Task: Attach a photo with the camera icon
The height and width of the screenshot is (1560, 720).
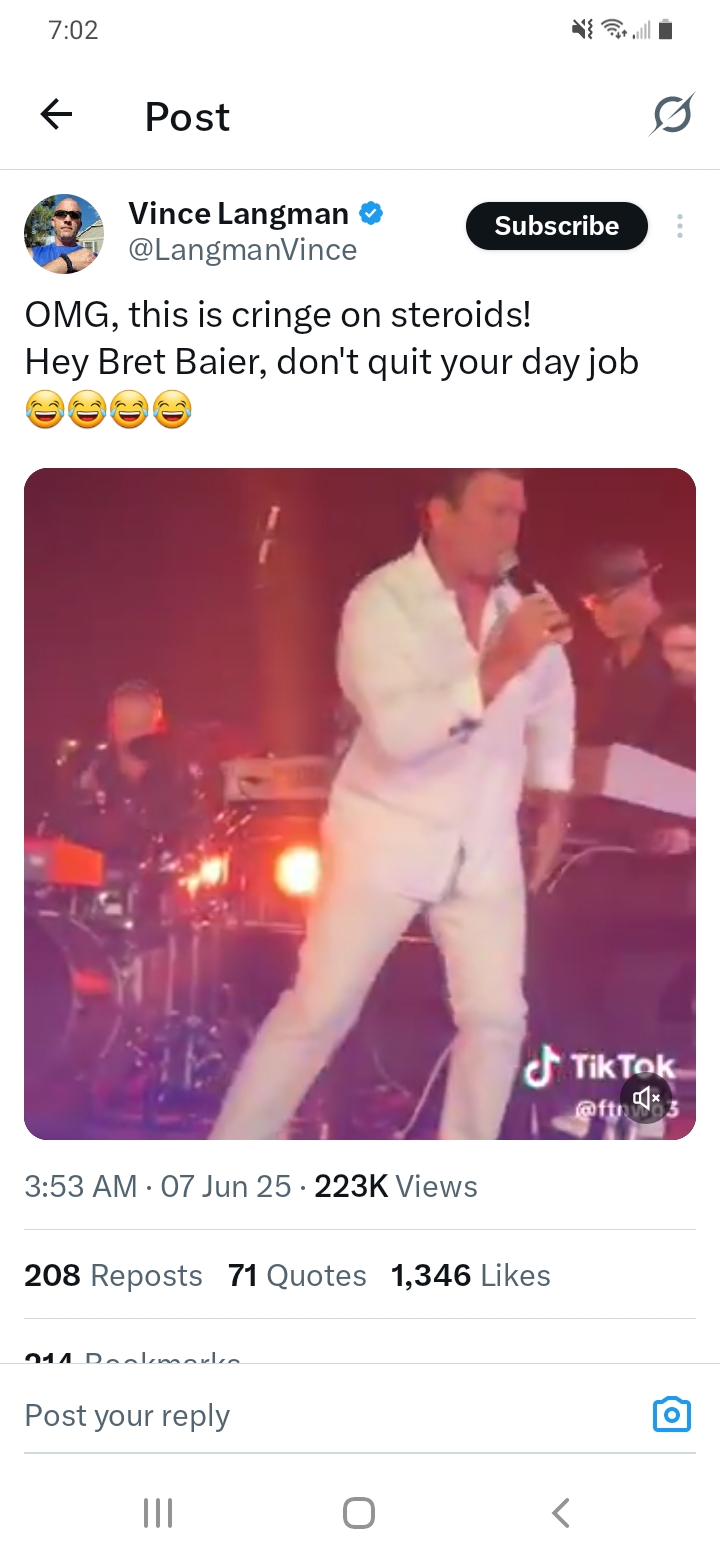Action: point(671,1415)
